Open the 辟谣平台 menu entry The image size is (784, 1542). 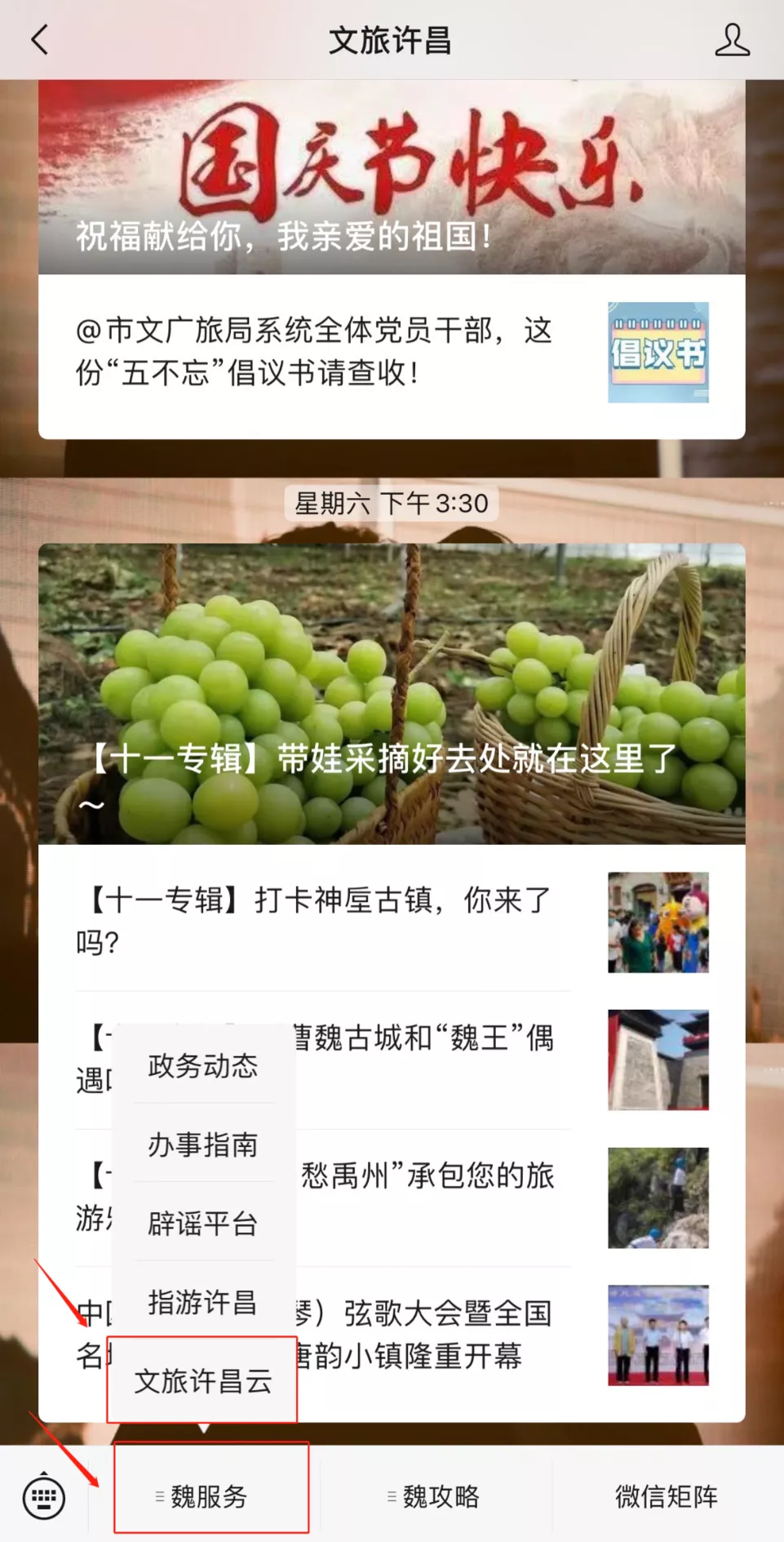click(x=203, y=1224)
